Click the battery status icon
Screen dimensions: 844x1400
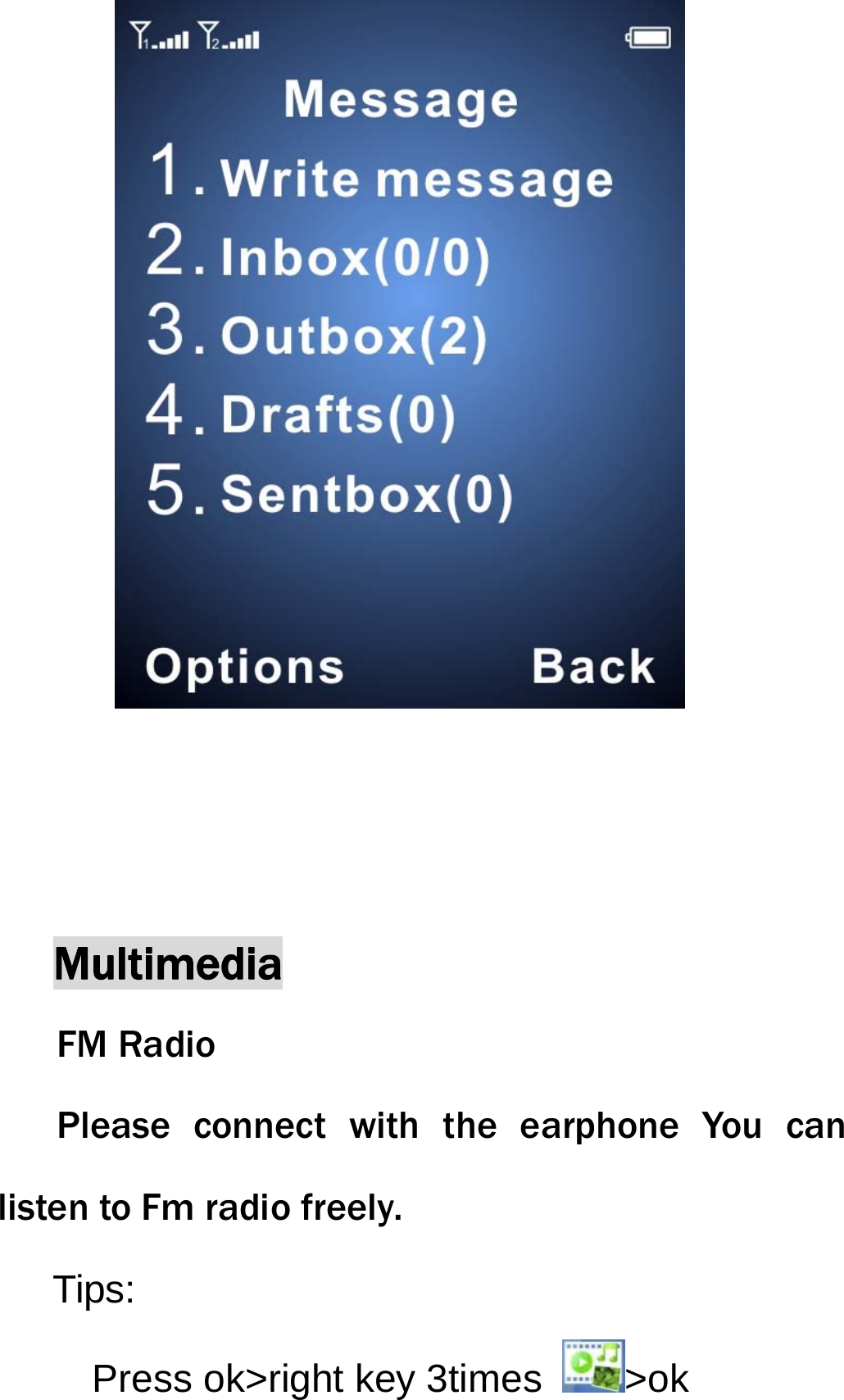648,36
